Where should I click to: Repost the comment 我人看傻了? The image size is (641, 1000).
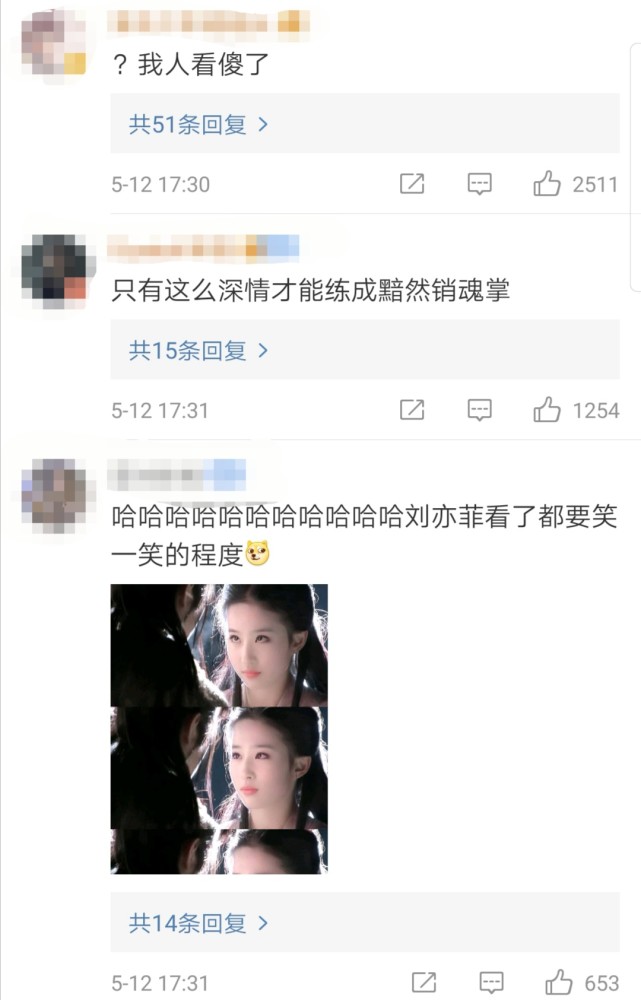(x=412, y=184)
